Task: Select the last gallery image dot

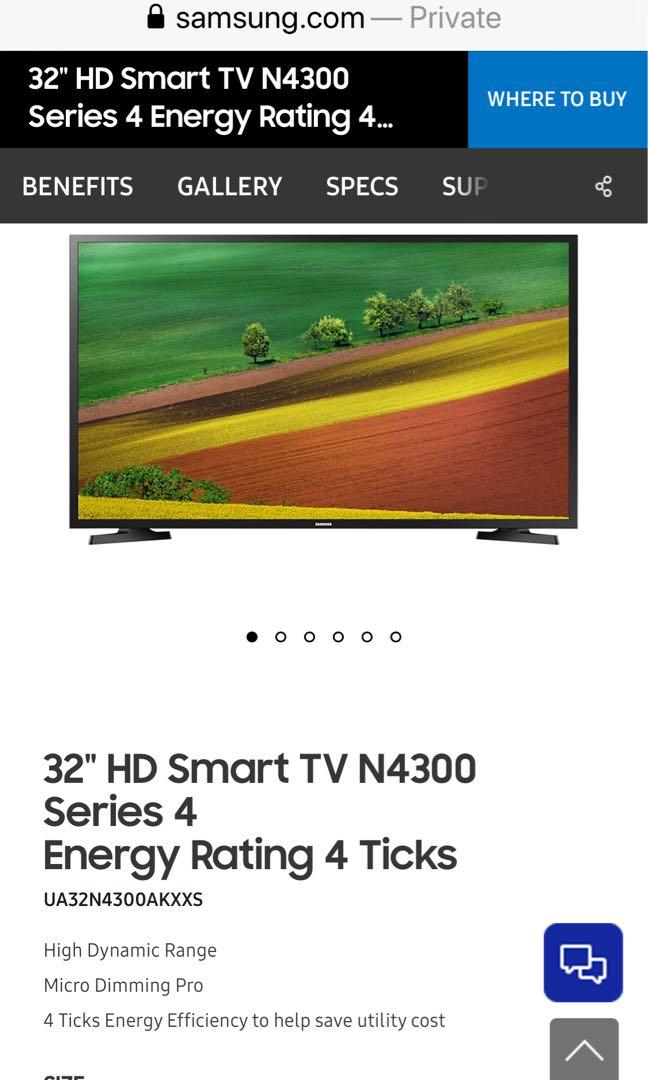Action: (x=396, y=637)
